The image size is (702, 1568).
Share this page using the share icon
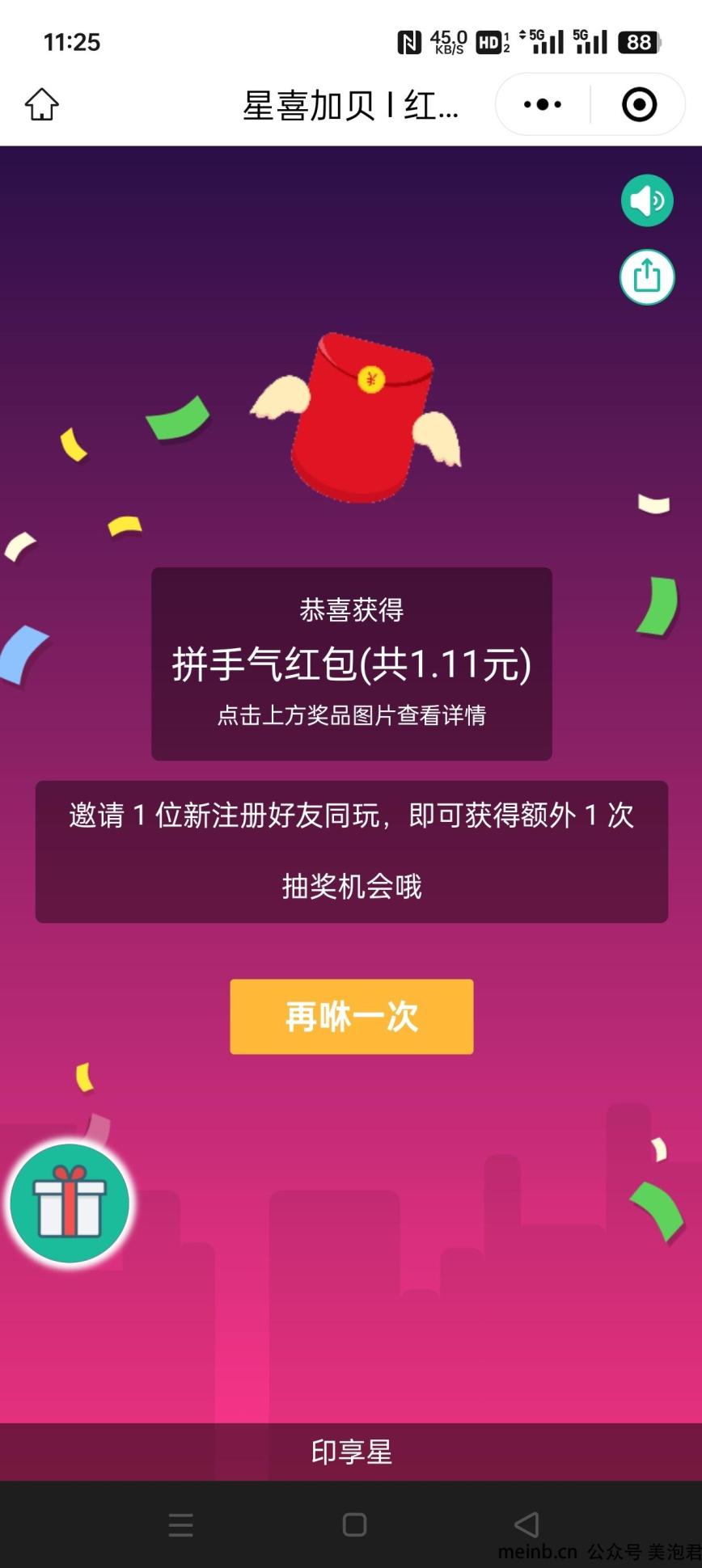click(x=647, y=277)
